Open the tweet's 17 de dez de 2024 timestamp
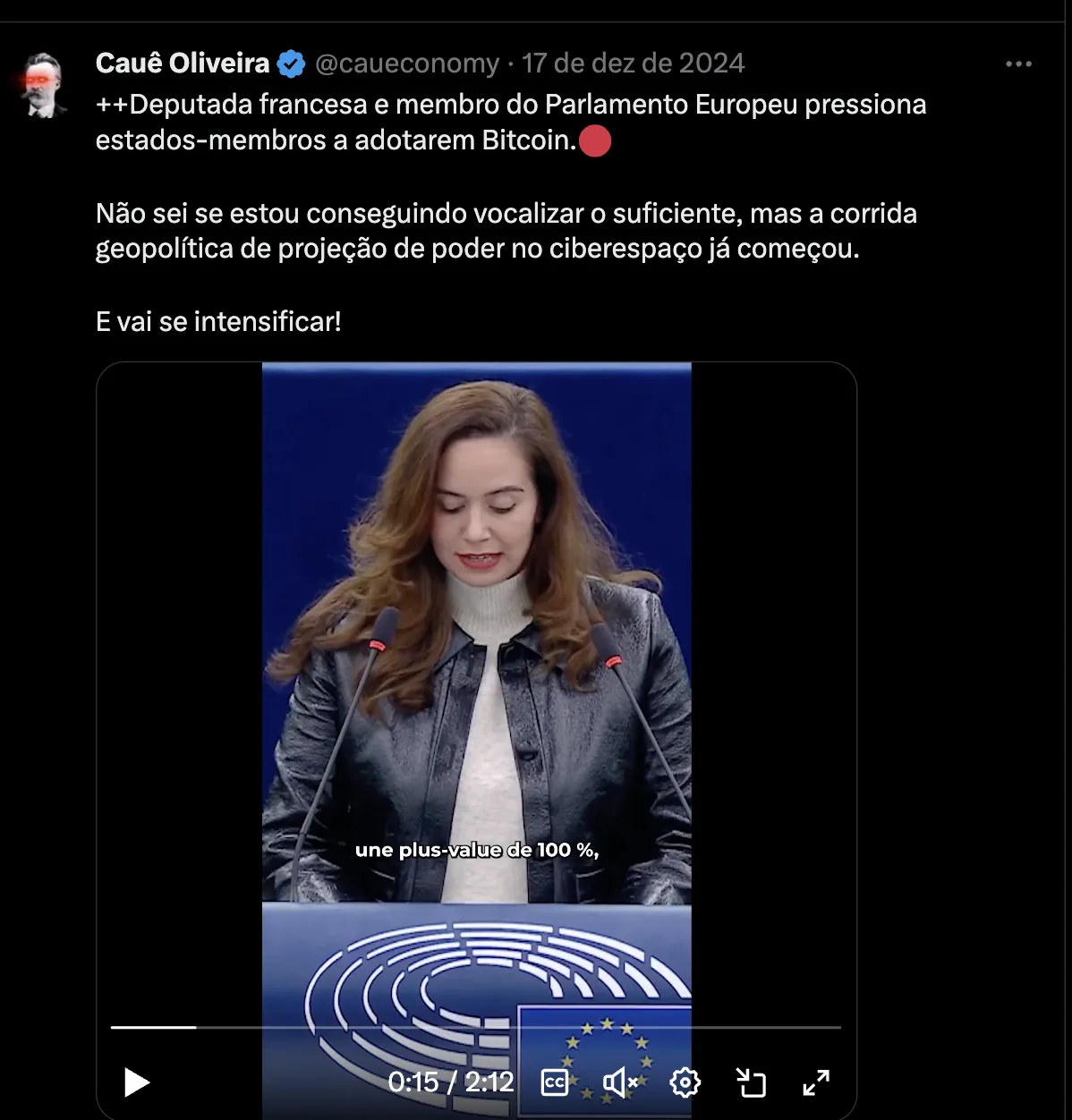Screen dimensions: 1072x1120 point(634,64)
